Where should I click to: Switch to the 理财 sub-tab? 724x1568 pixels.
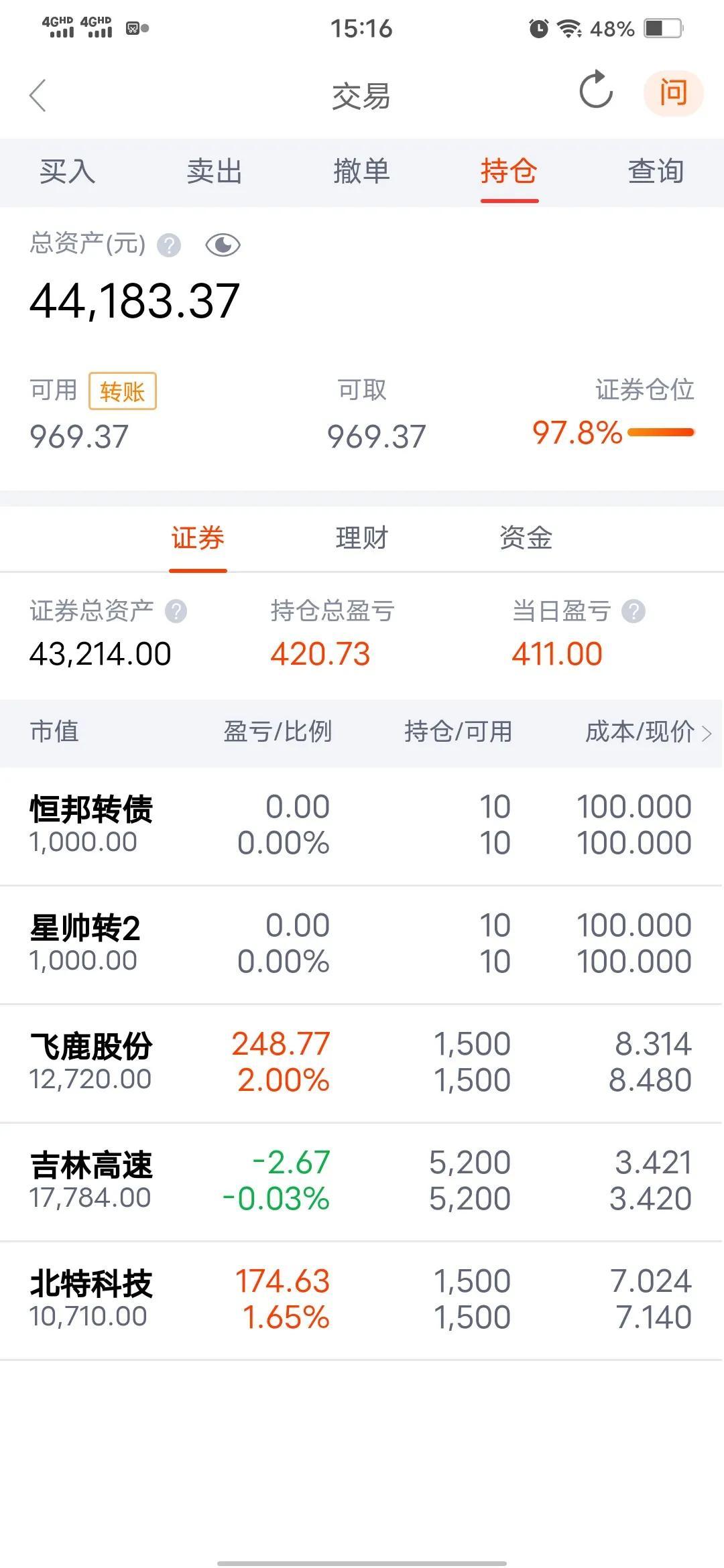pyautogui.click(x=362, y=538)
